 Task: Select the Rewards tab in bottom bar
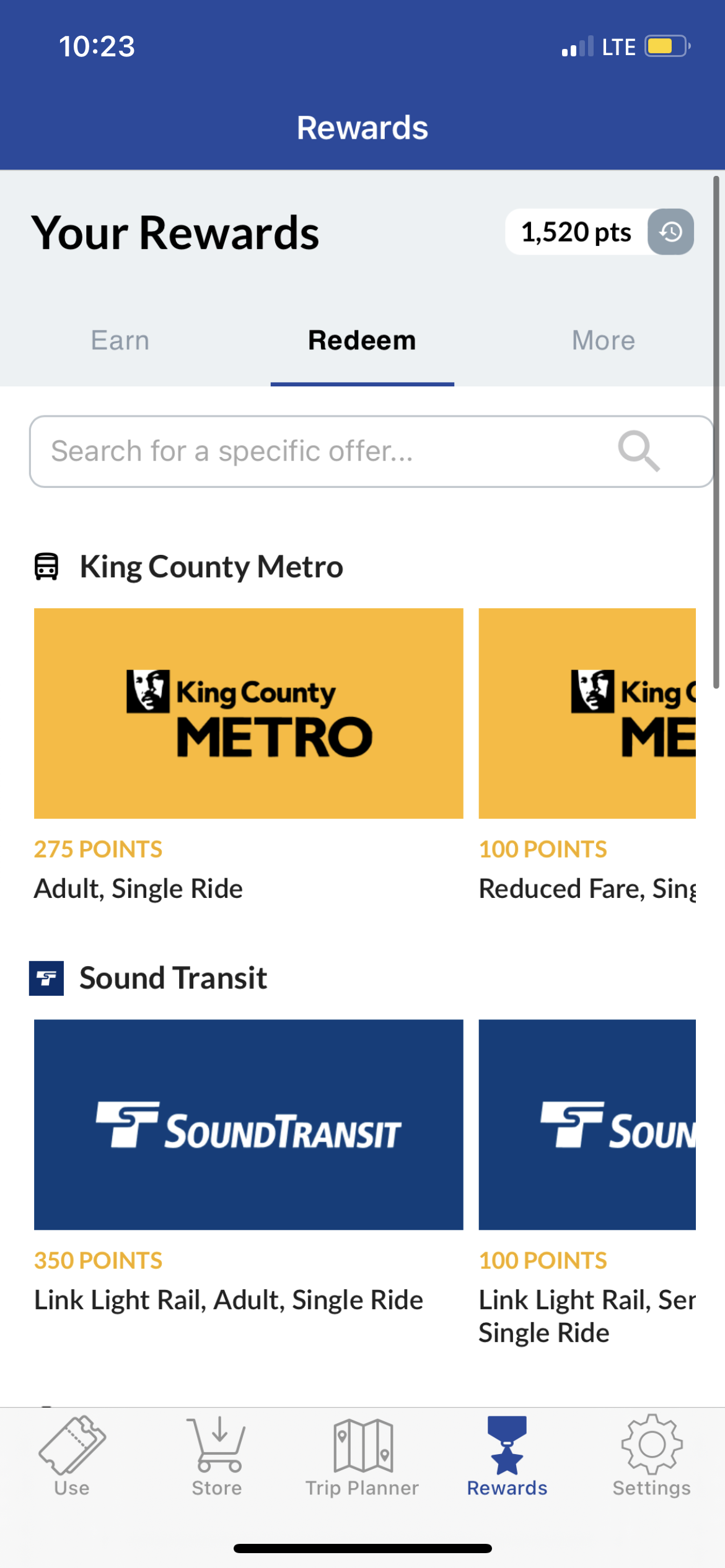pyautogui.click(x=507, y=1455)
